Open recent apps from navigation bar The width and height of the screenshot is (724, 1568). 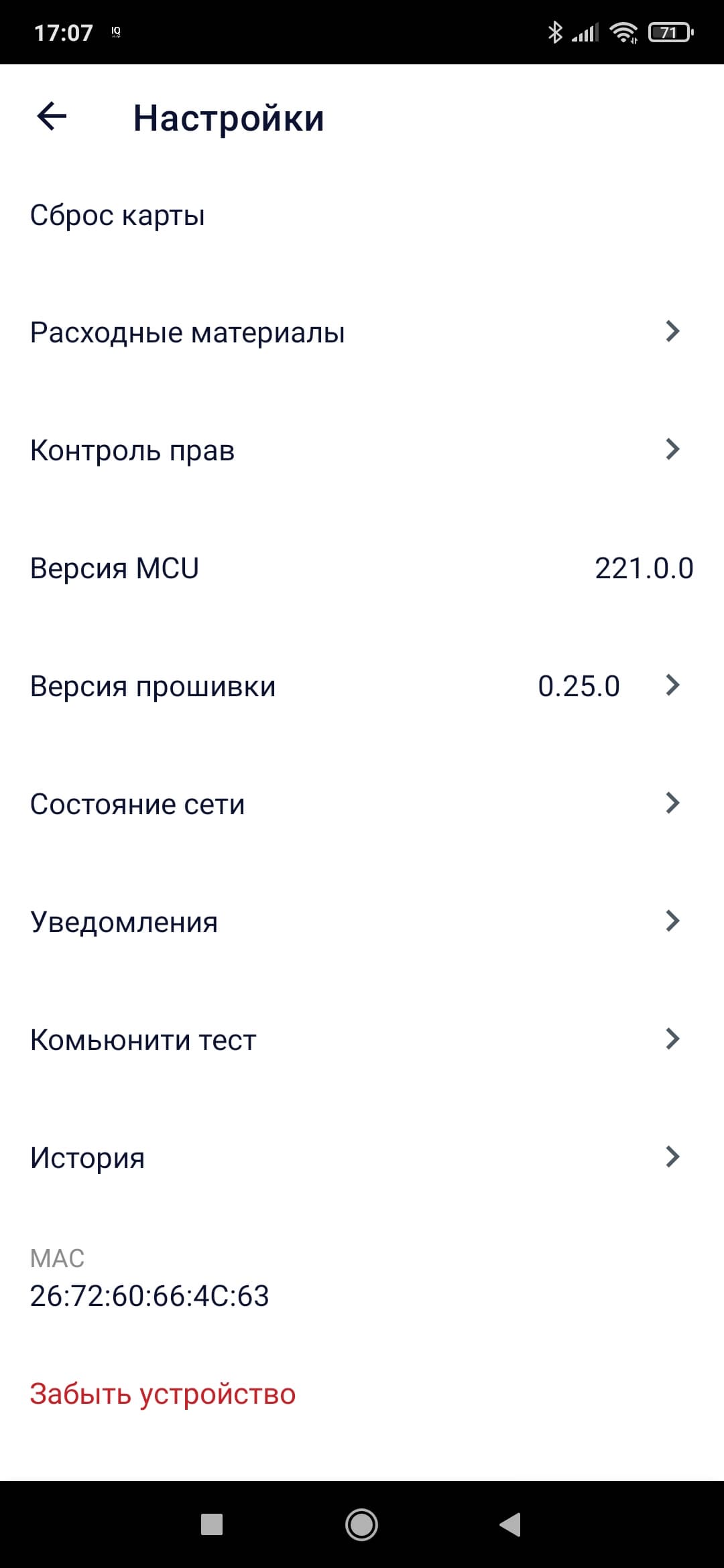pos(212,1525)
